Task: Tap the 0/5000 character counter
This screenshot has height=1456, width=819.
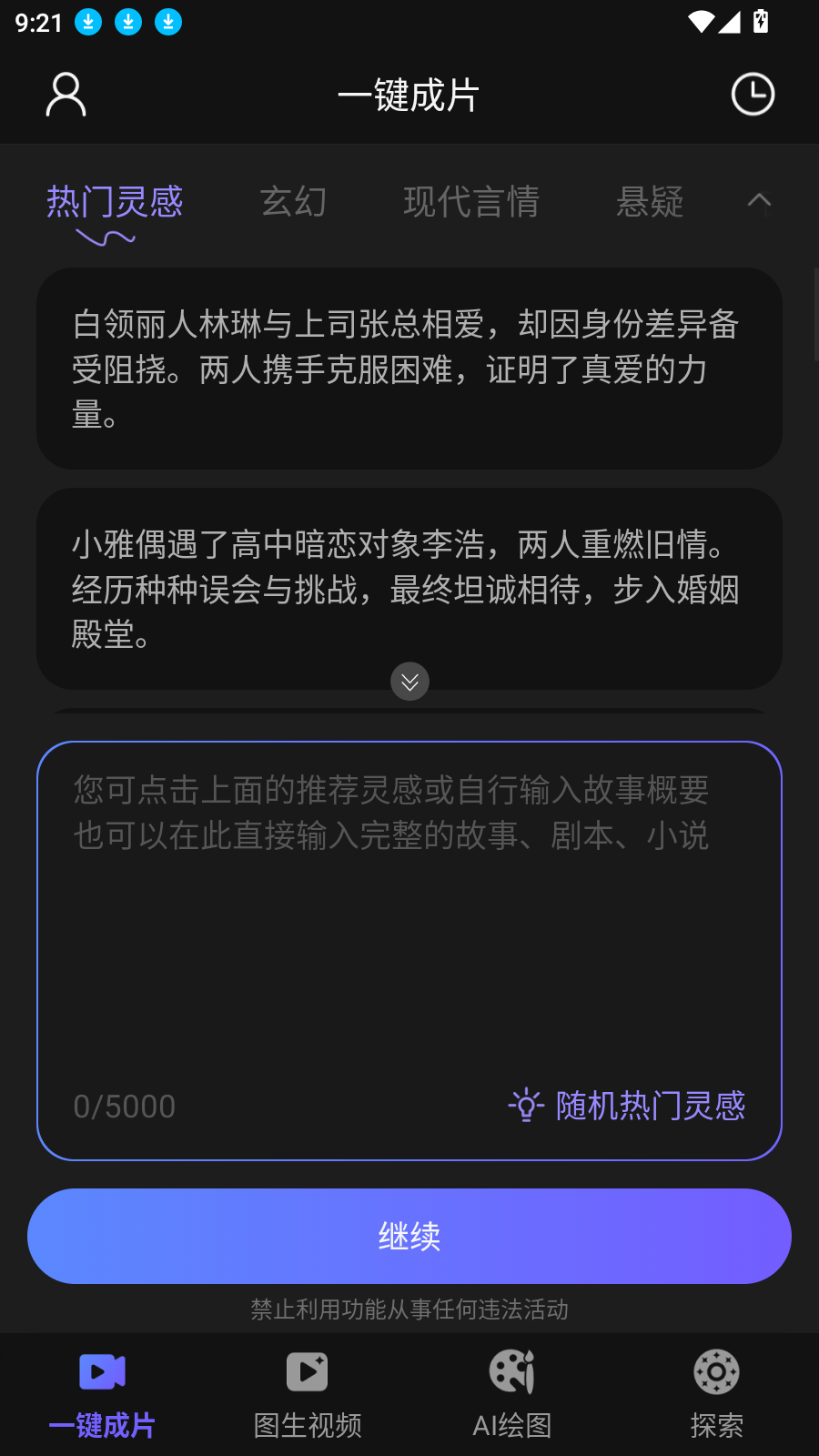Action: coord(124,1106)
